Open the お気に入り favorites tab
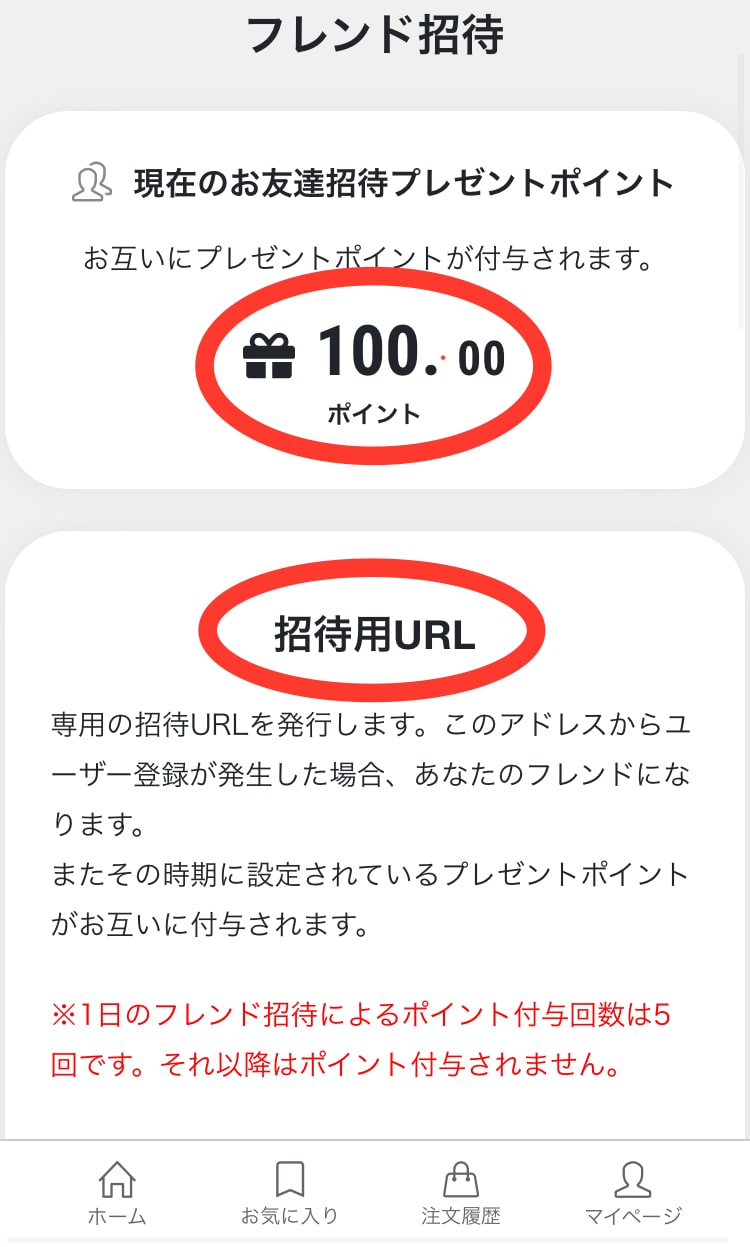This screenshot has height=1247, width=750. click(x=289, y=1193)
